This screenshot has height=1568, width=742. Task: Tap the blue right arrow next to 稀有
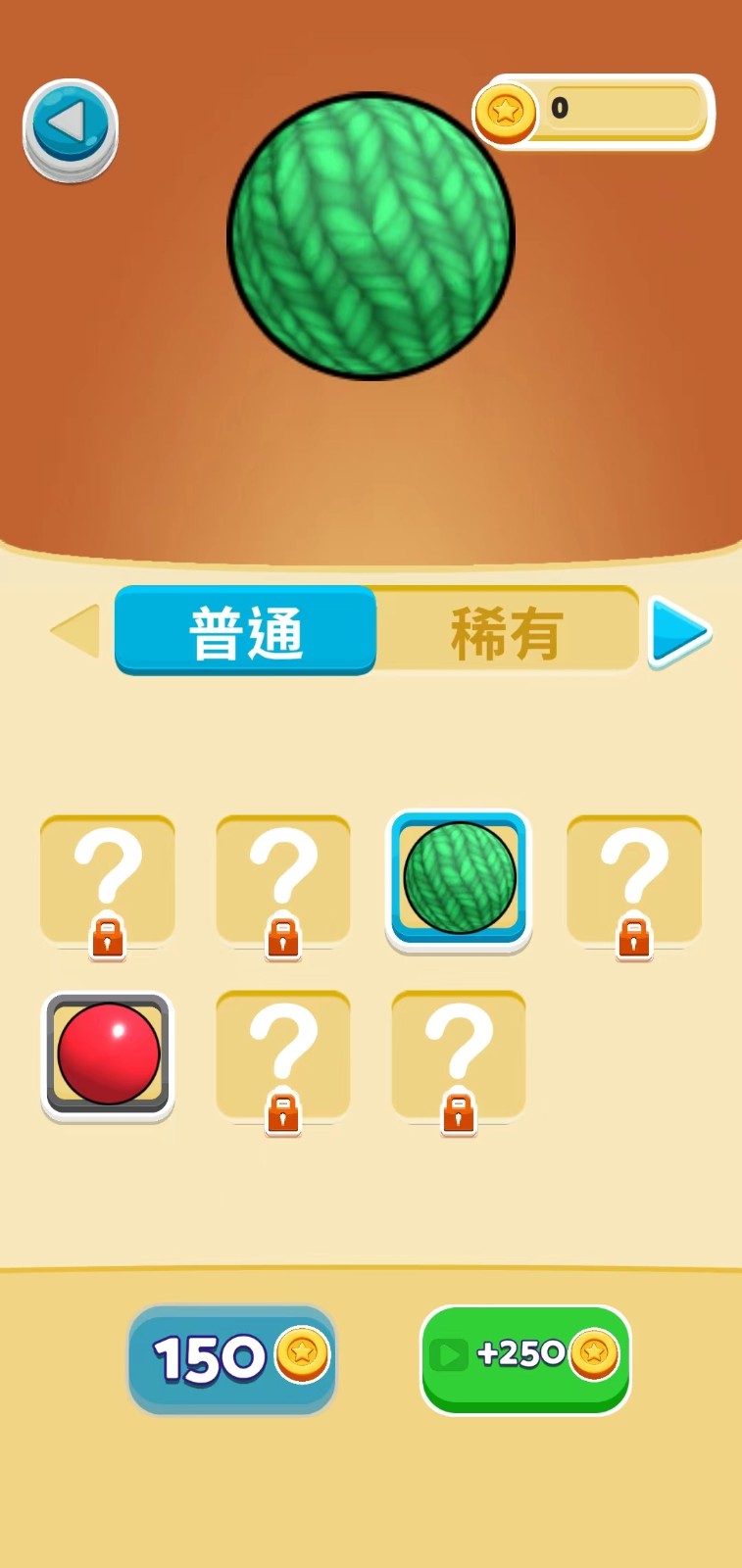[679, 632]
